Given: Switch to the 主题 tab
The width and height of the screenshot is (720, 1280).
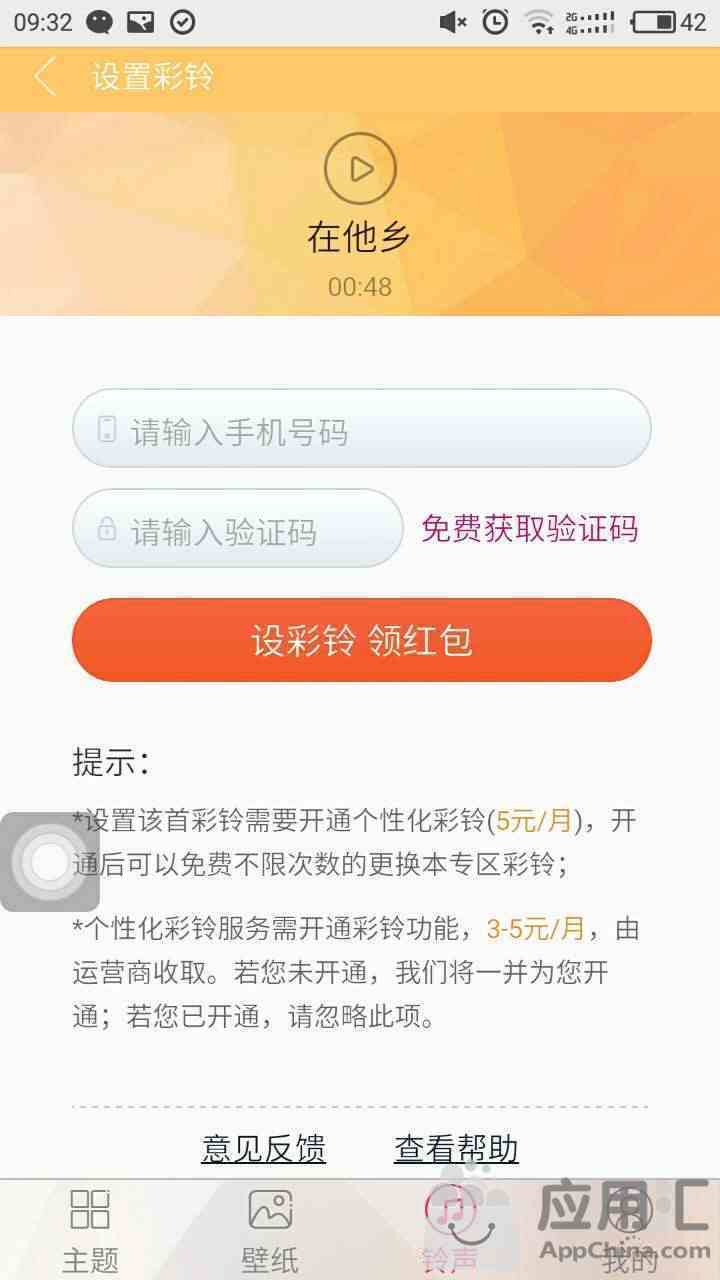Looking at the screenshot, I should click(x=90, y=1230).
